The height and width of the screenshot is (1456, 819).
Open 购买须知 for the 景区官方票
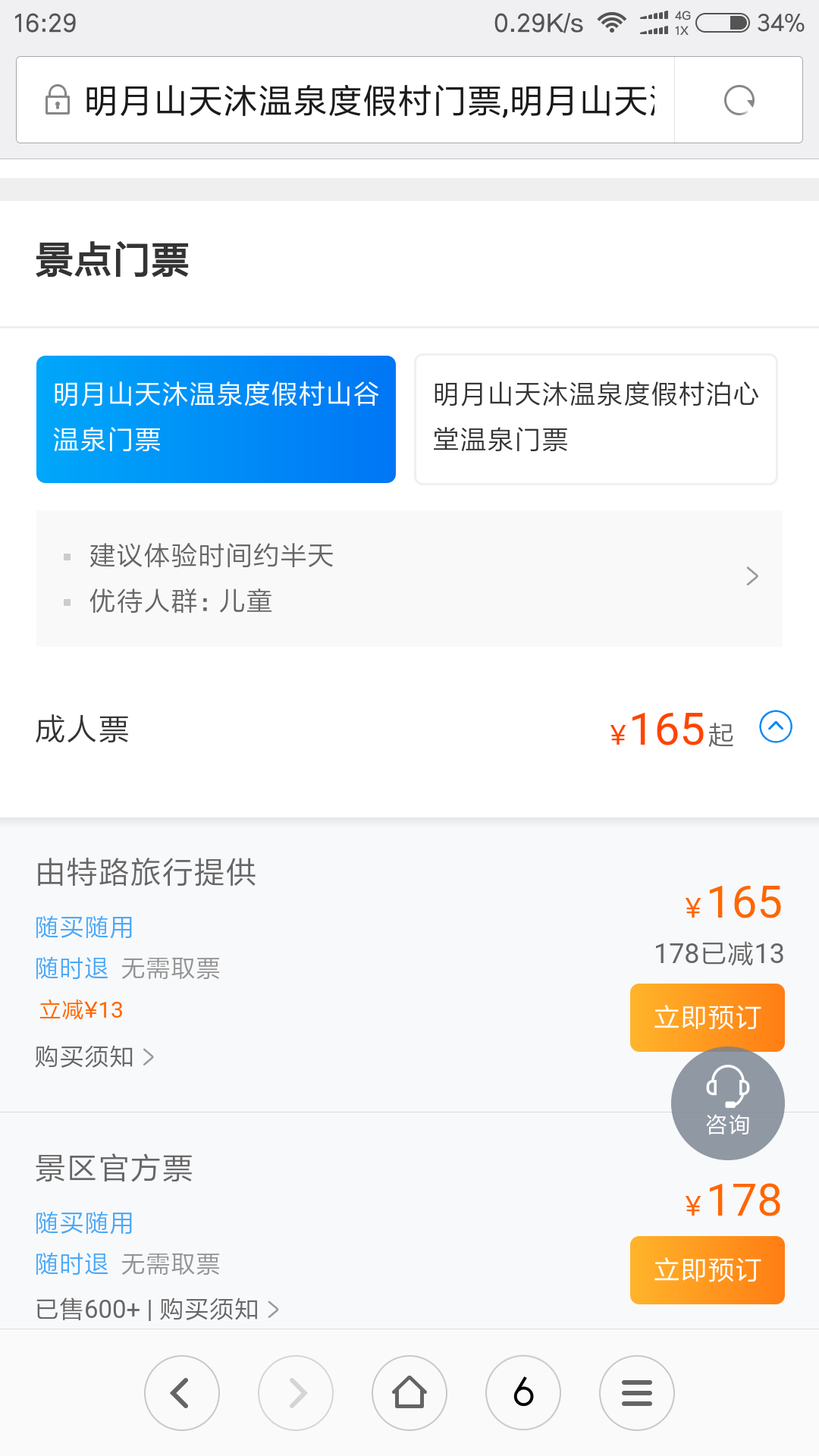pos(220,1309)
